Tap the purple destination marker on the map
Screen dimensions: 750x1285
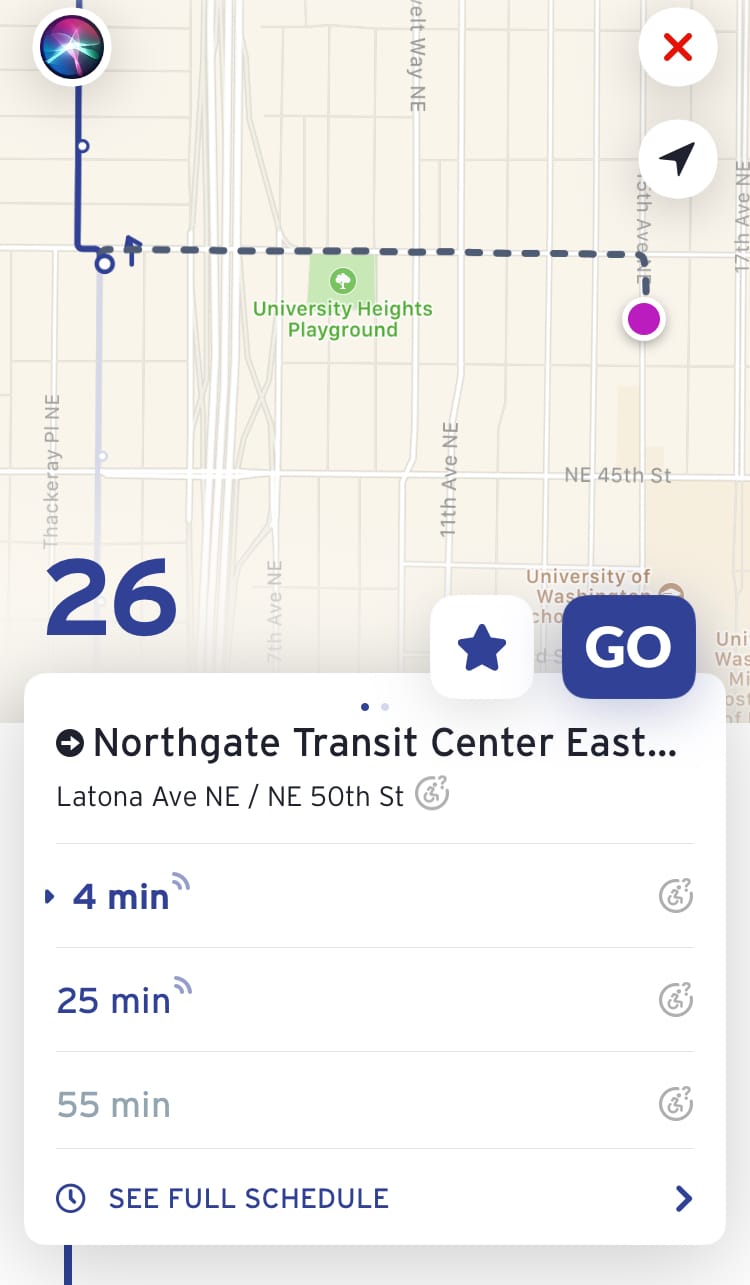[x=644, y=319]
